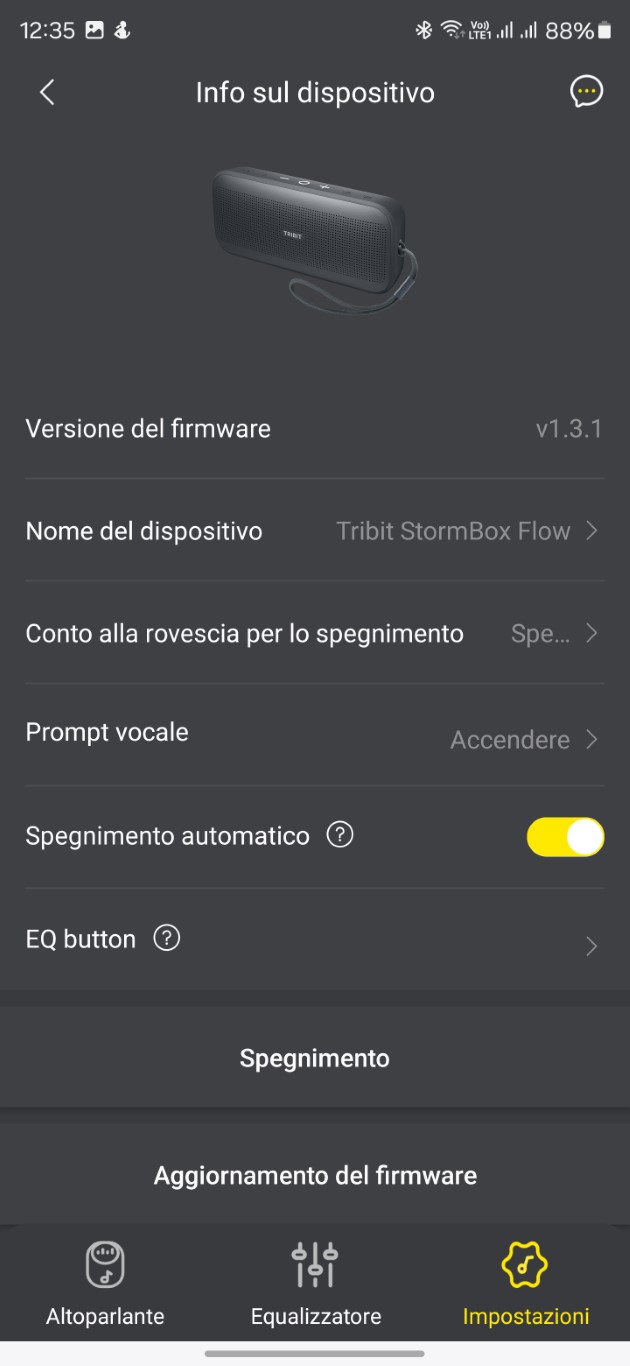This screenshot has height=1366, width=630.
Task: Open Nome del dispositivo setting
Action: tap(315, 531)
